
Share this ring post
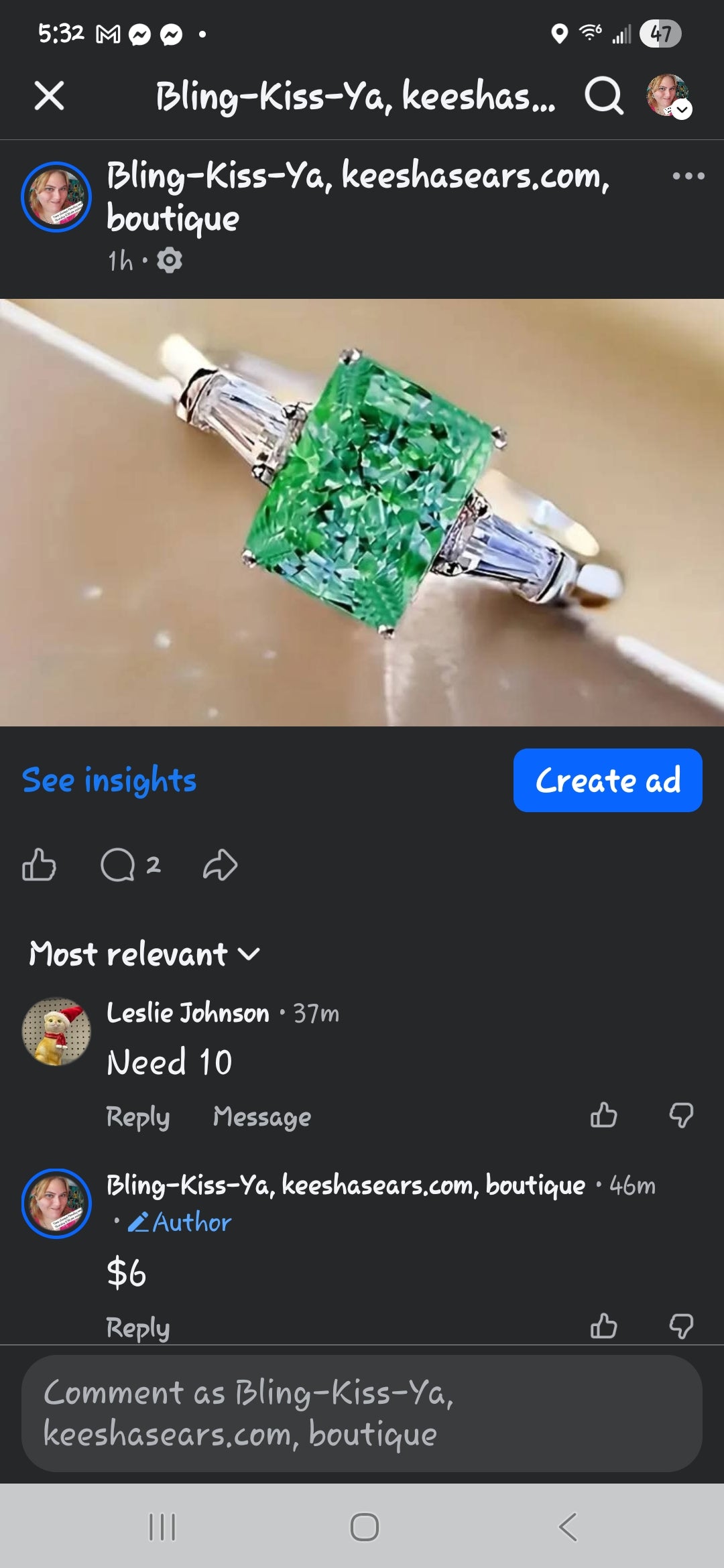coord(220,864)
